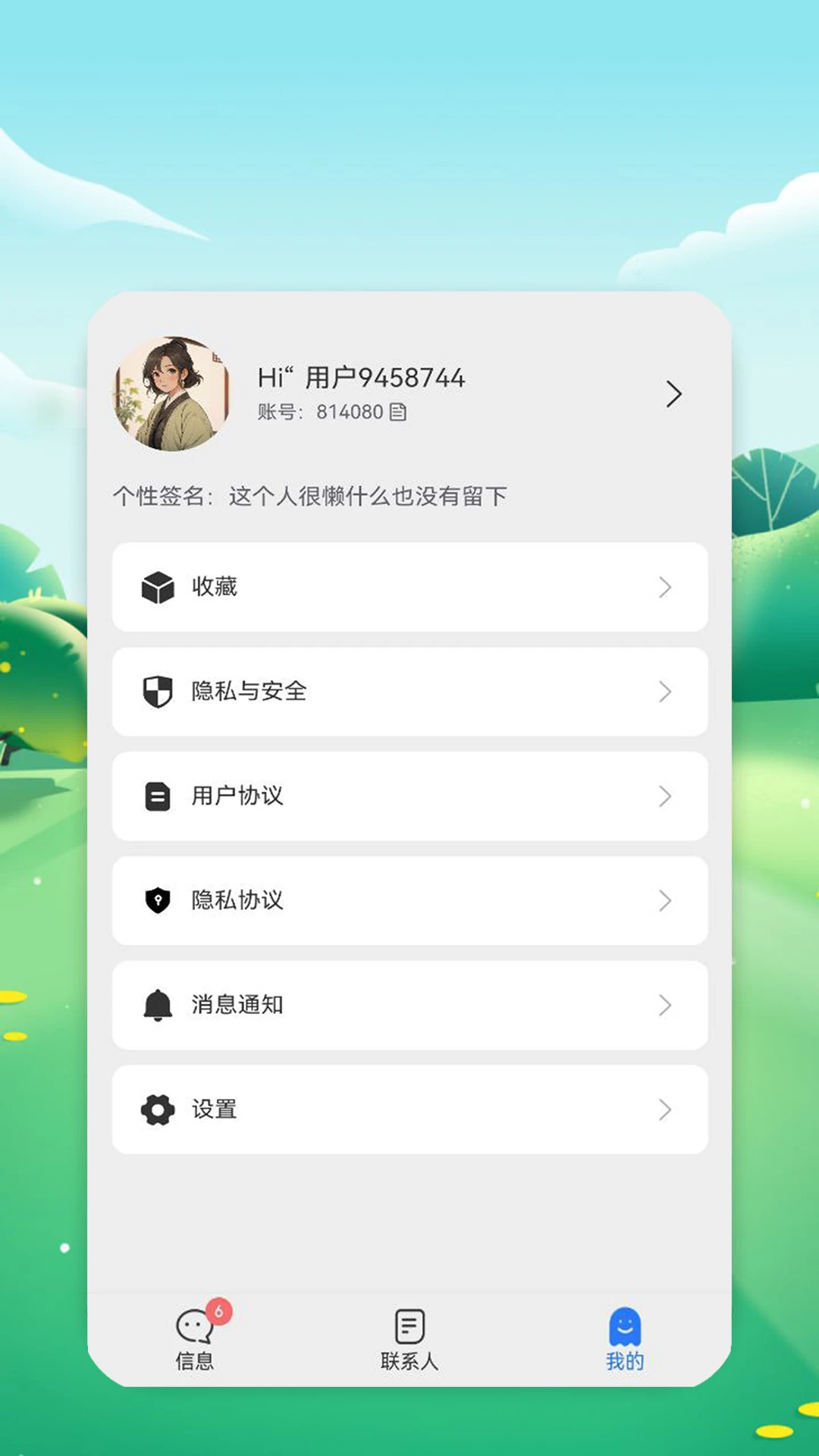Image resolution: width=819 pixels, height=1456 pixels.
Task: Open the 用户协议 entry
Action: coord(409,795)
